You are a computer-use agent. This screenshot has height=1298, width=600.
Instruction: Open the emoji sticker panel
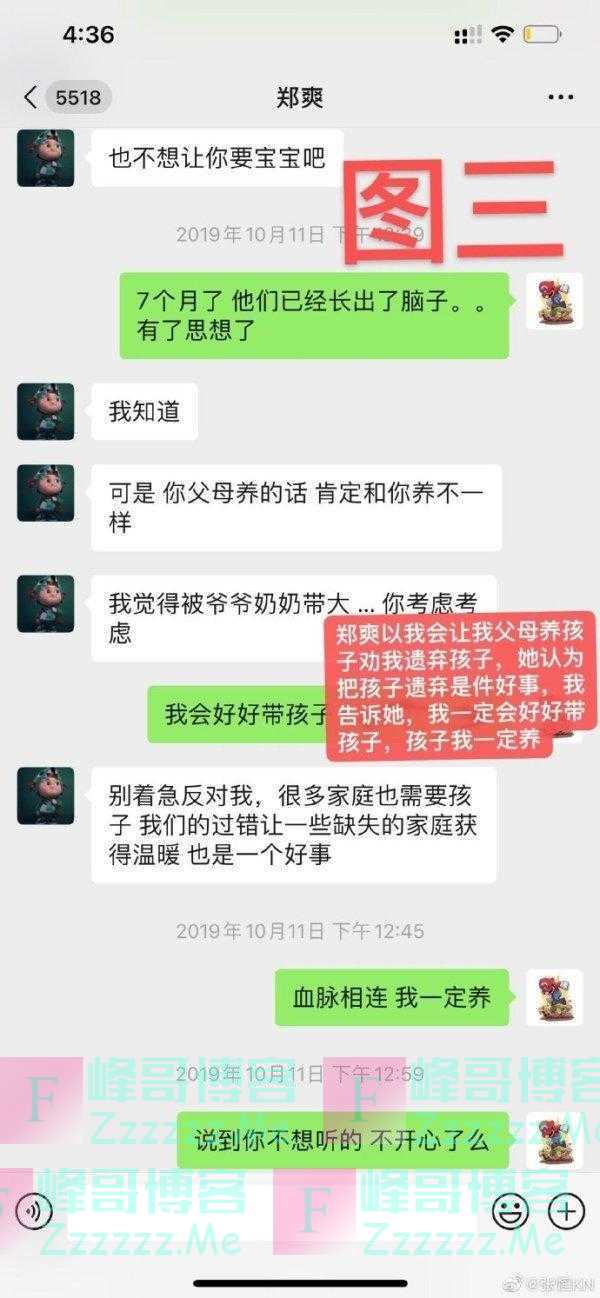(510, 1211)
